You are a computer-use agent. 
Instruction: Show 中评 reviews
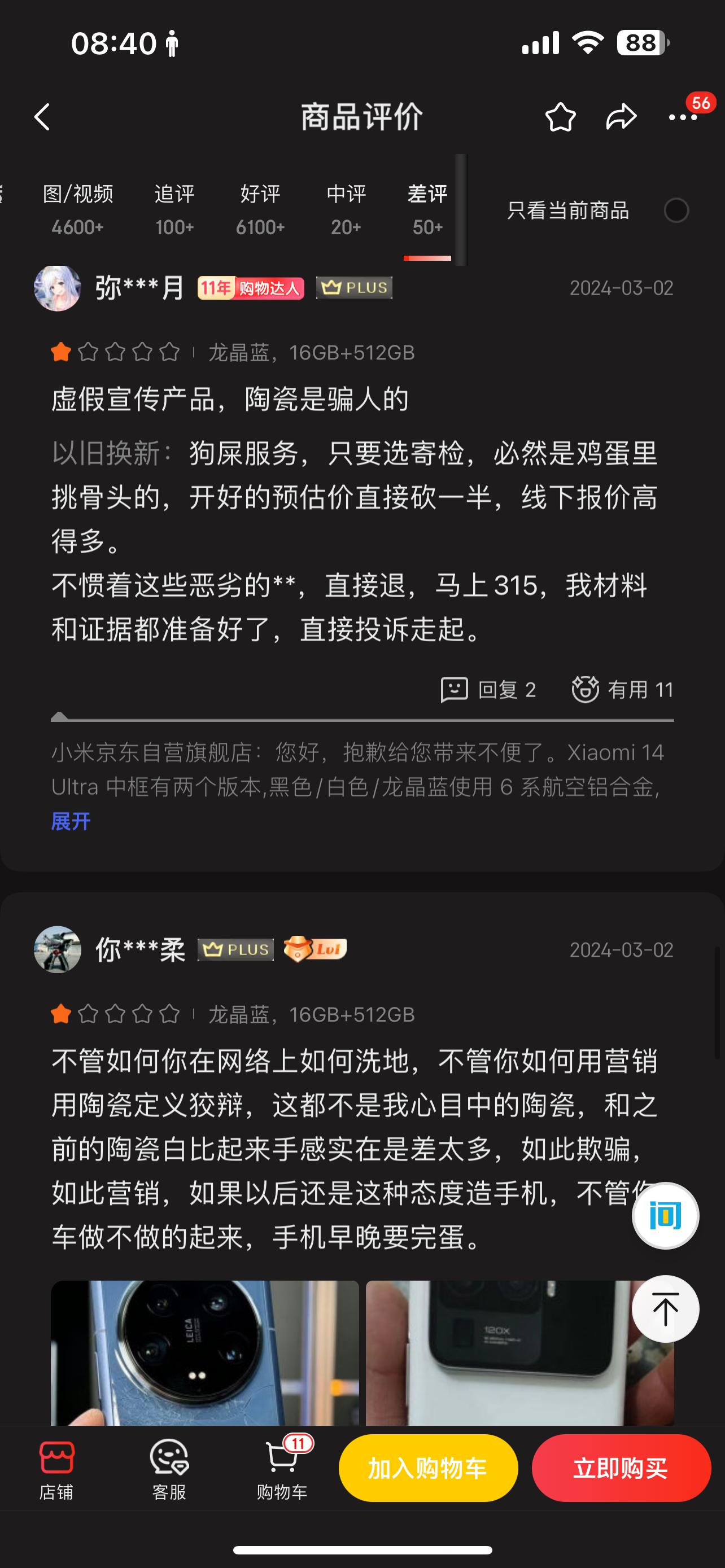[x=346, y=209]
